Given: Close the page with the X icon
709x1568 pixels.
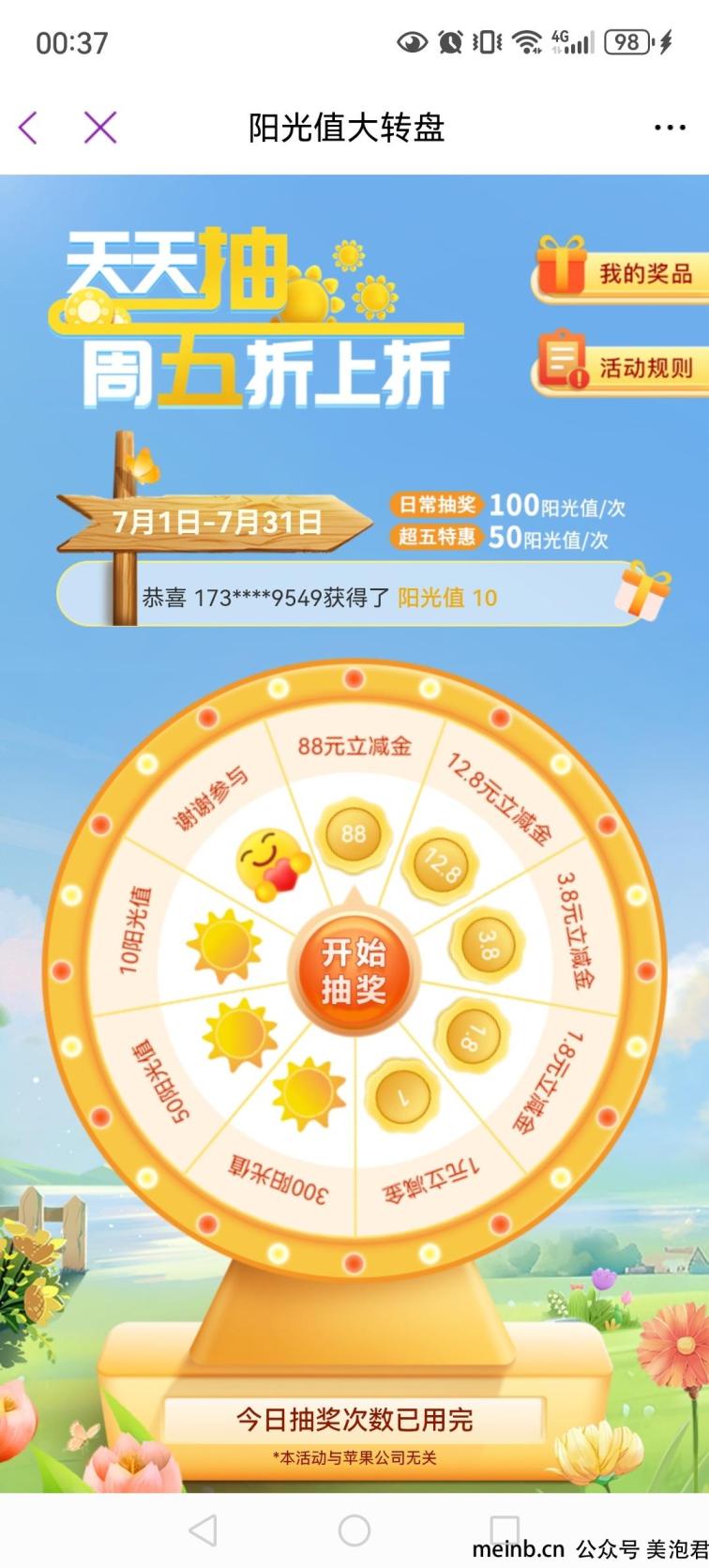Looking at the screenshot, I should click(100, 128).
